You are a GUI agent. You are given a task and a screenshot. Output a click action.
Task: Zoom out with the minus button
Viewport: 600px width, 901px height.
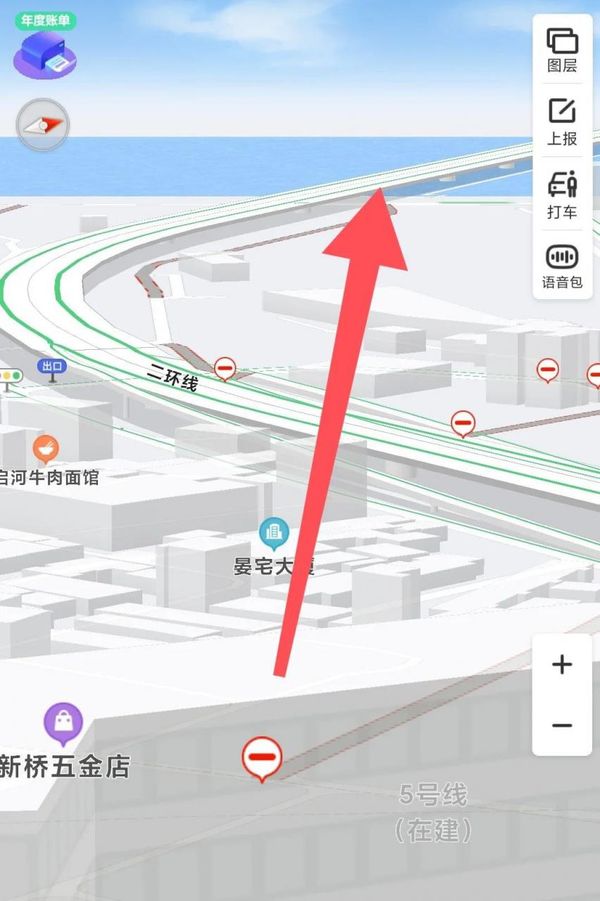(x=562, y=726)
